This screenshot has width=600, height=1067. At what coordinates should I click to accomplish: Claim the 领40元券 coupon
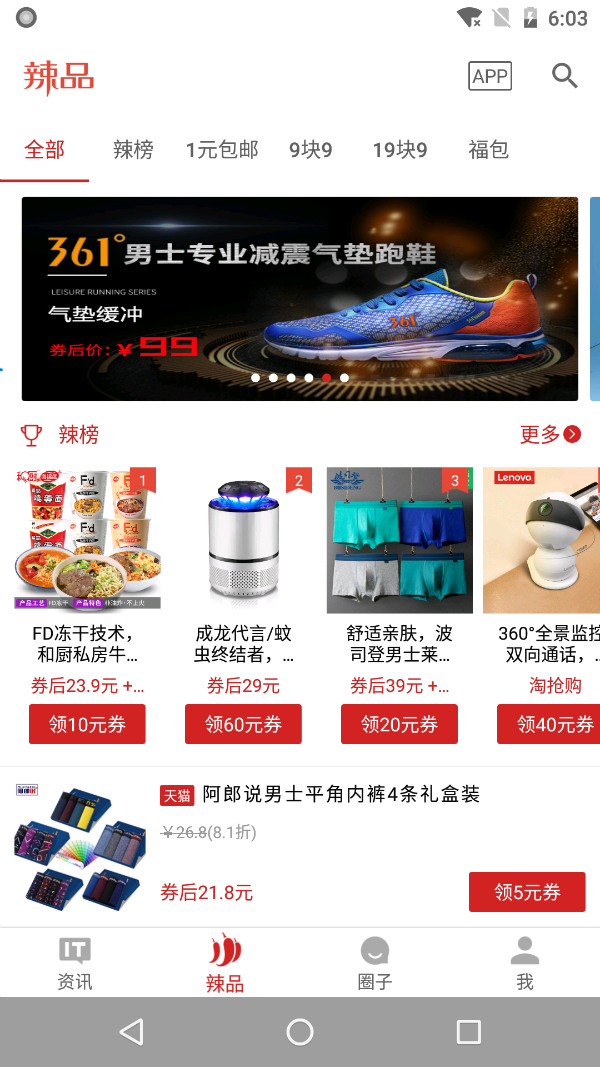[x=553, y=724]
